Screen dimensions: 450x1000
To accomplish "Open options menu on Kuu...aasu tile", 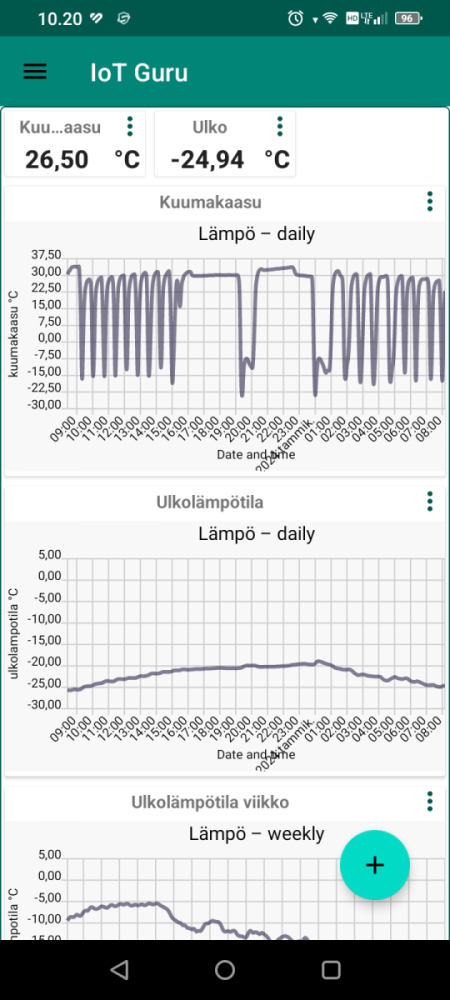I will pyautogui.click(x=130, y=126).
